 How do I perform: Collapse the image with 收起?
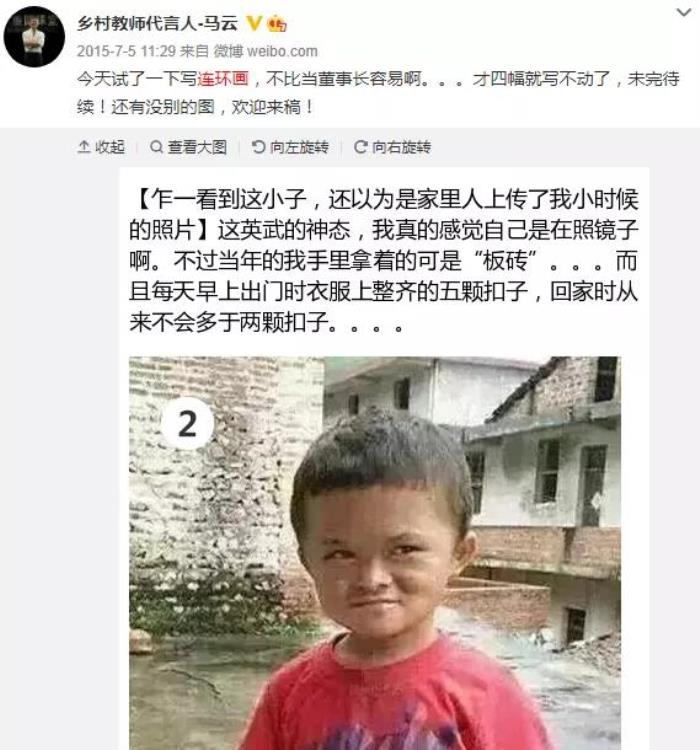tap(101, 147)
